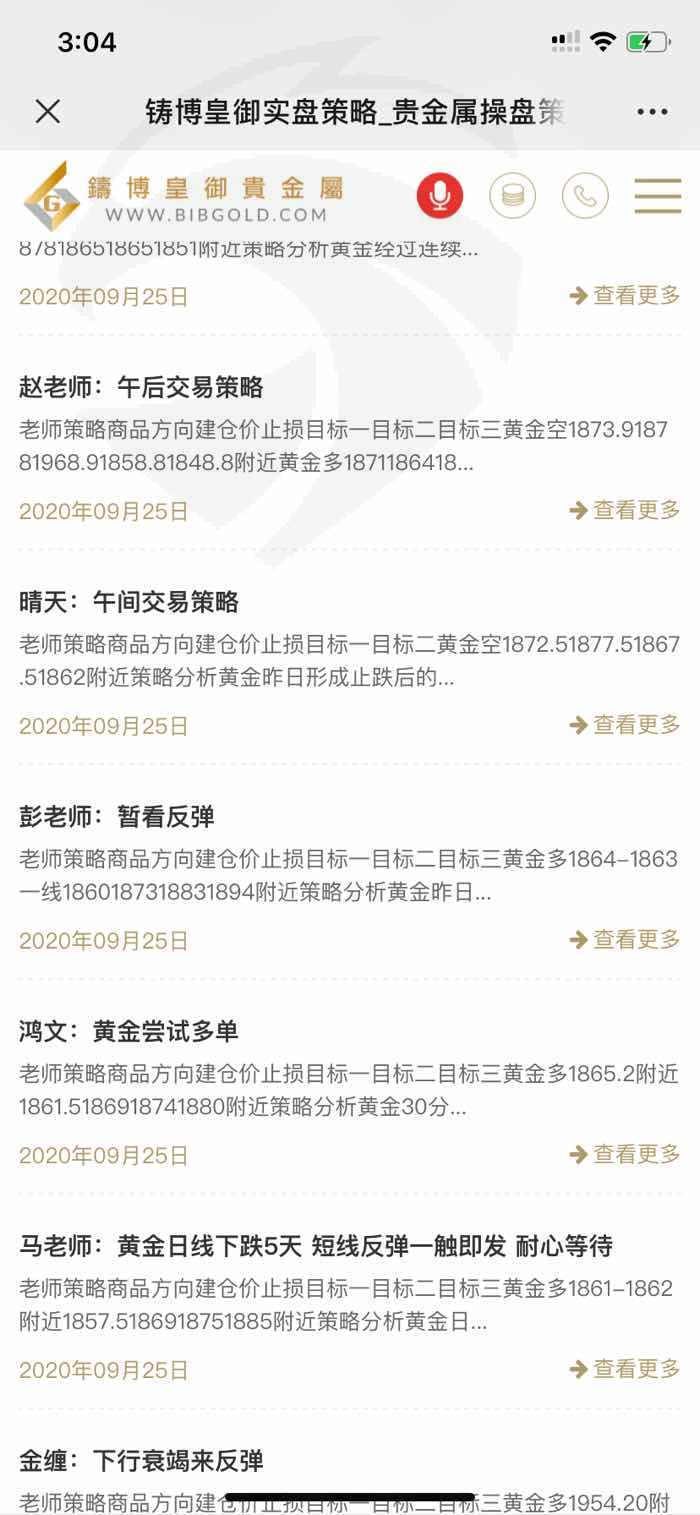Open the hamburger menu

pyautogui.click(x=658, y=196)
